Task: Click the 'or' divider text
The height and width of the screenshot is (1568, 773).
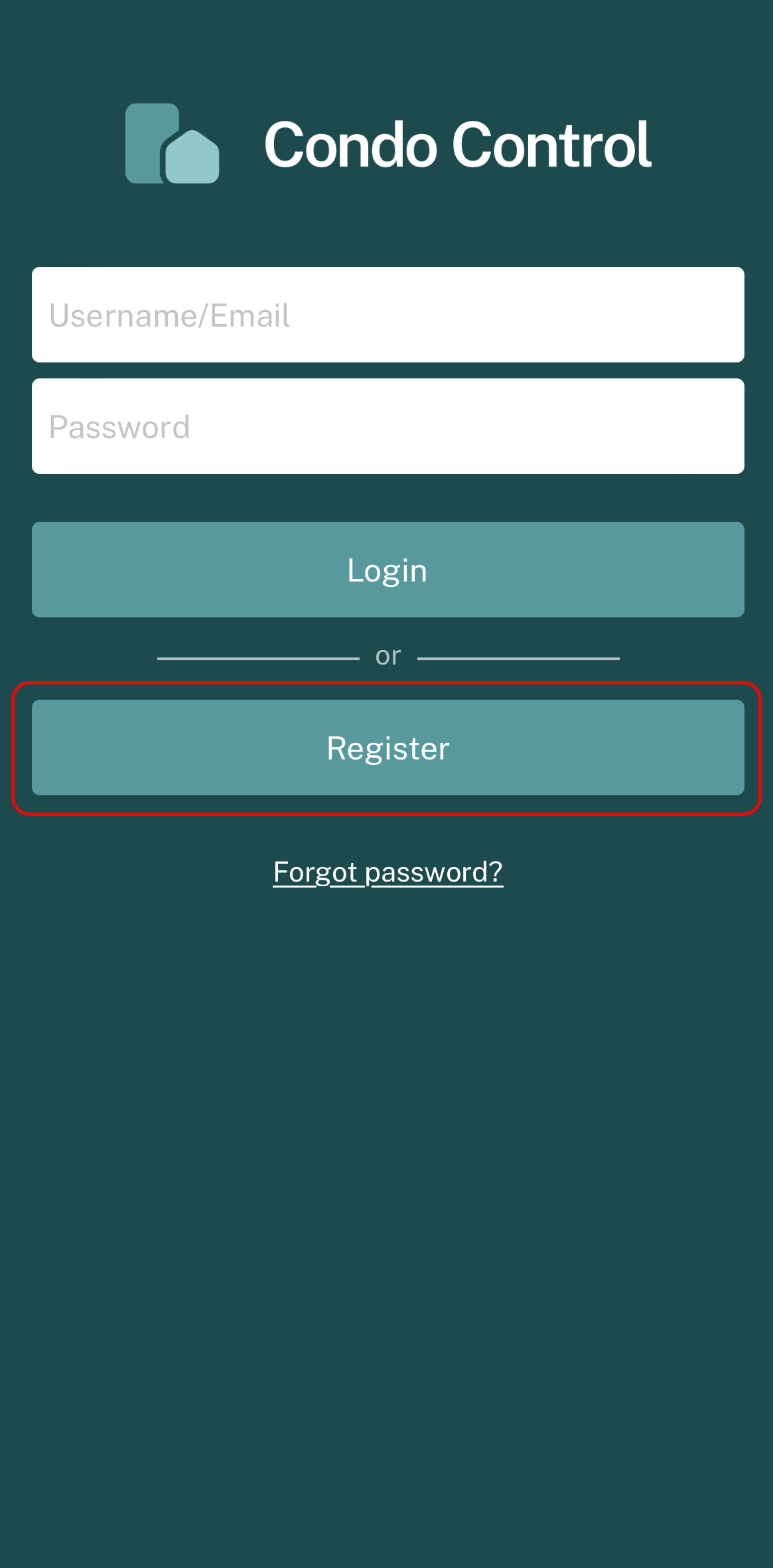Action: 387,656
